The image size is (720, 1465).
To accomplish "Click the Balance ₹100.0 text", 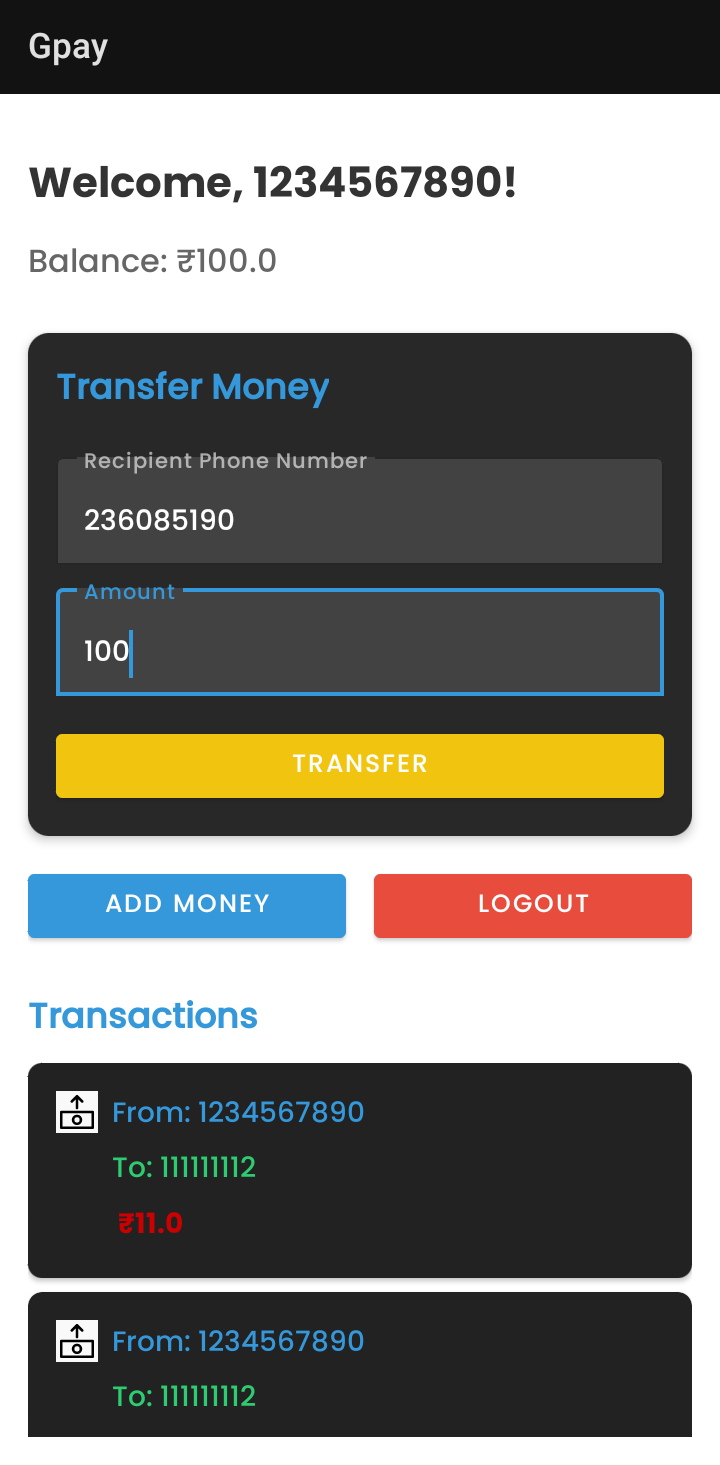I will click(x=153, y=261).
